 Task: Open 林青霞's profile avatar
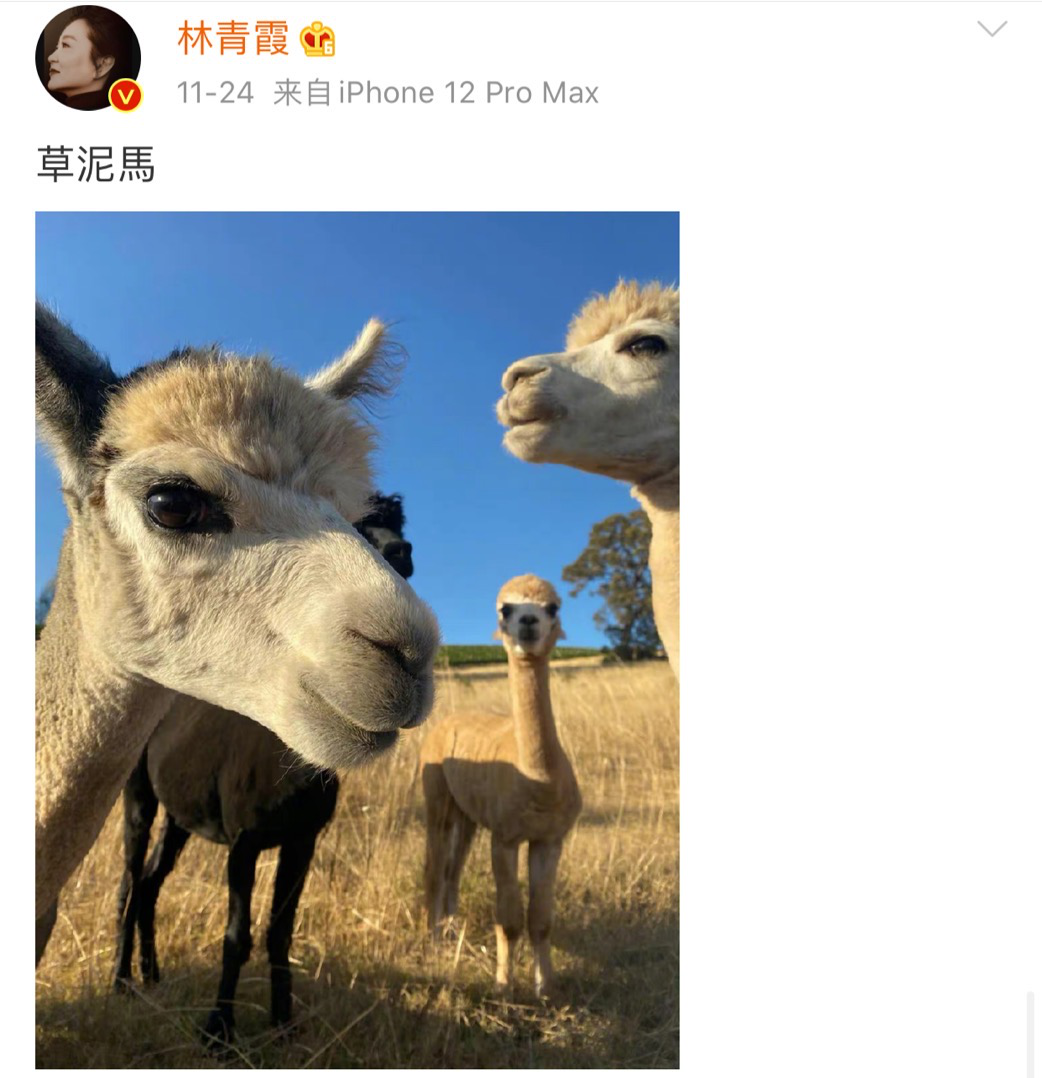point(88,58)
